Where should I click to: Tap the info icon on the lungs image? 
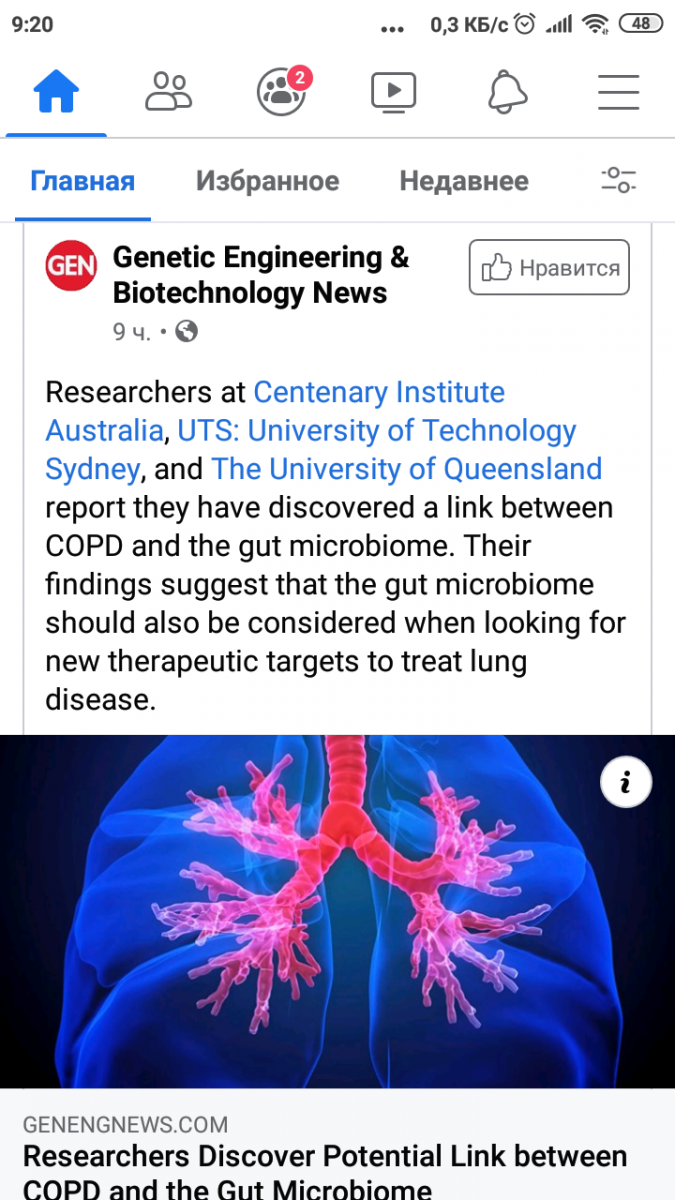626,783
